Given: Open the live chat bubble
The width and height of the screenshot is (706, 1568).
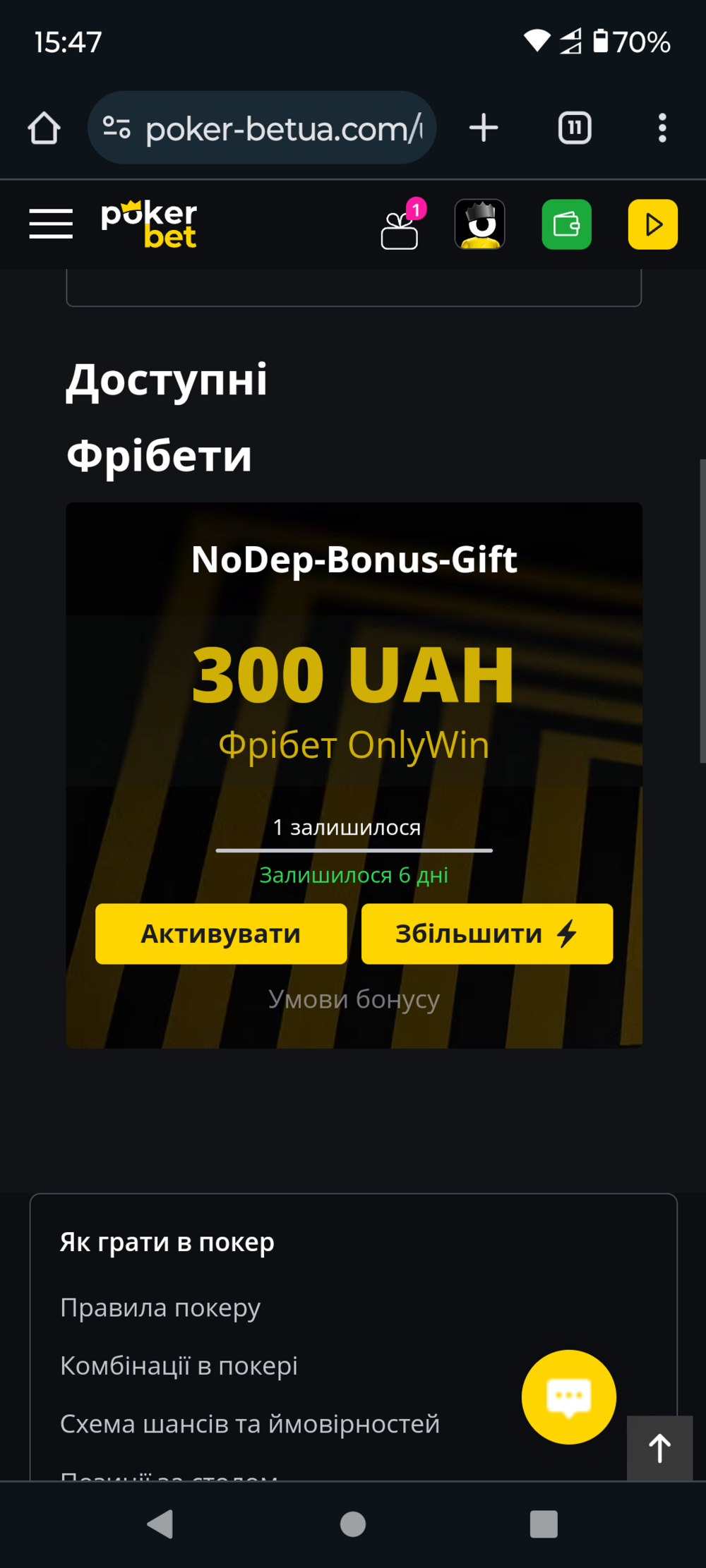Looking at the screenshot, I should click(x=569, y=1397).
